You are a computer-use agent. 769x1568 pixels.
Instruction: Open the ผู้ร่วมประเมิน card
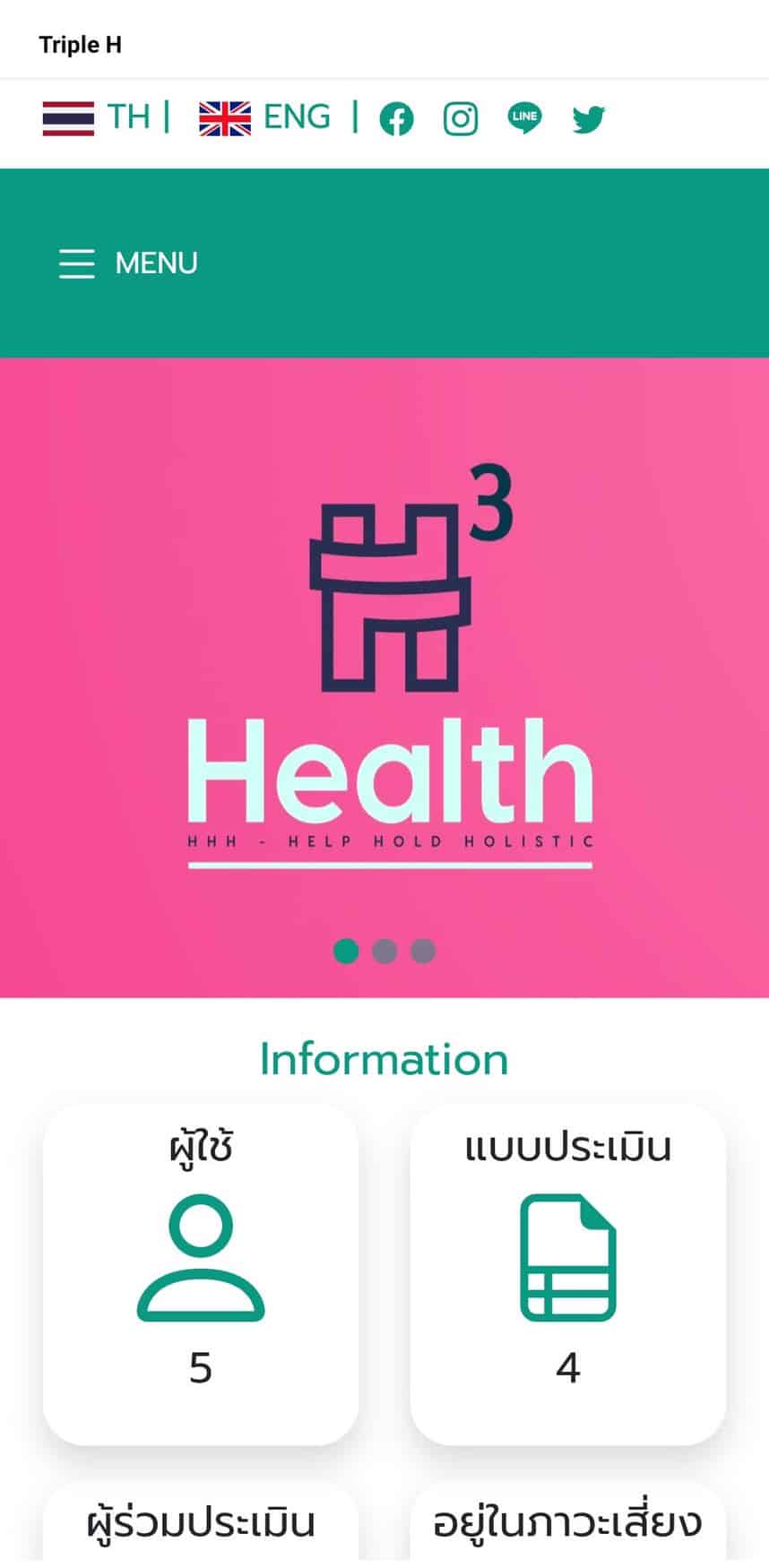click(201, 1523)
